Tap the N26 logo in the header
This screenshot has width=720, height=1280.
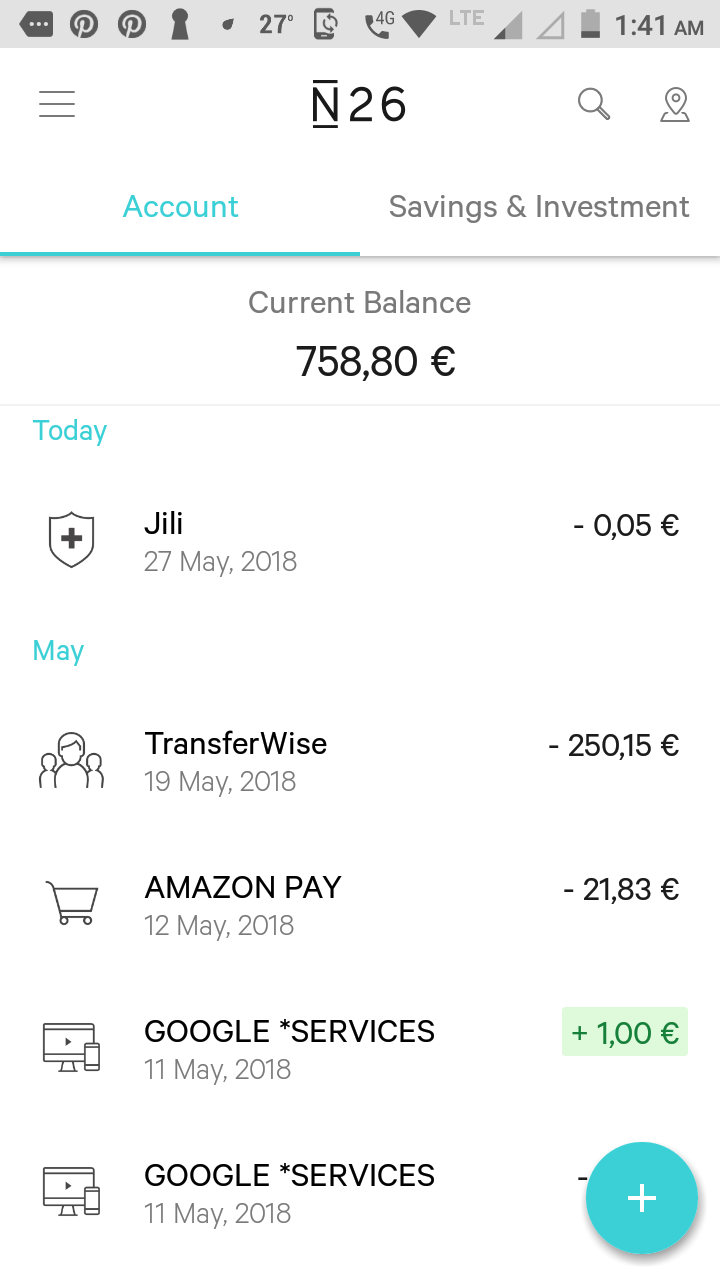(x=359, y=103)
